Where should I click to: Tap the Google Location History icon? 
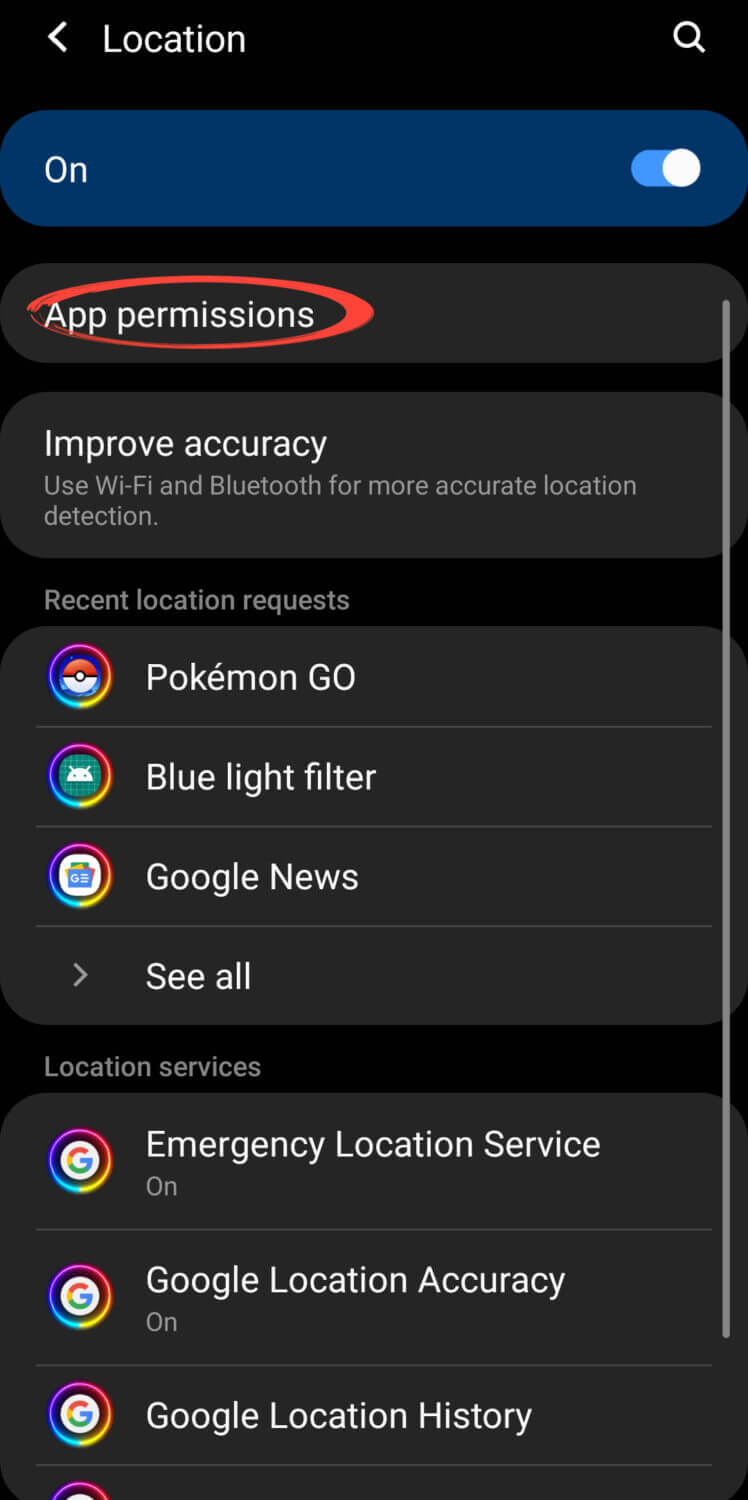[80, 1415]
